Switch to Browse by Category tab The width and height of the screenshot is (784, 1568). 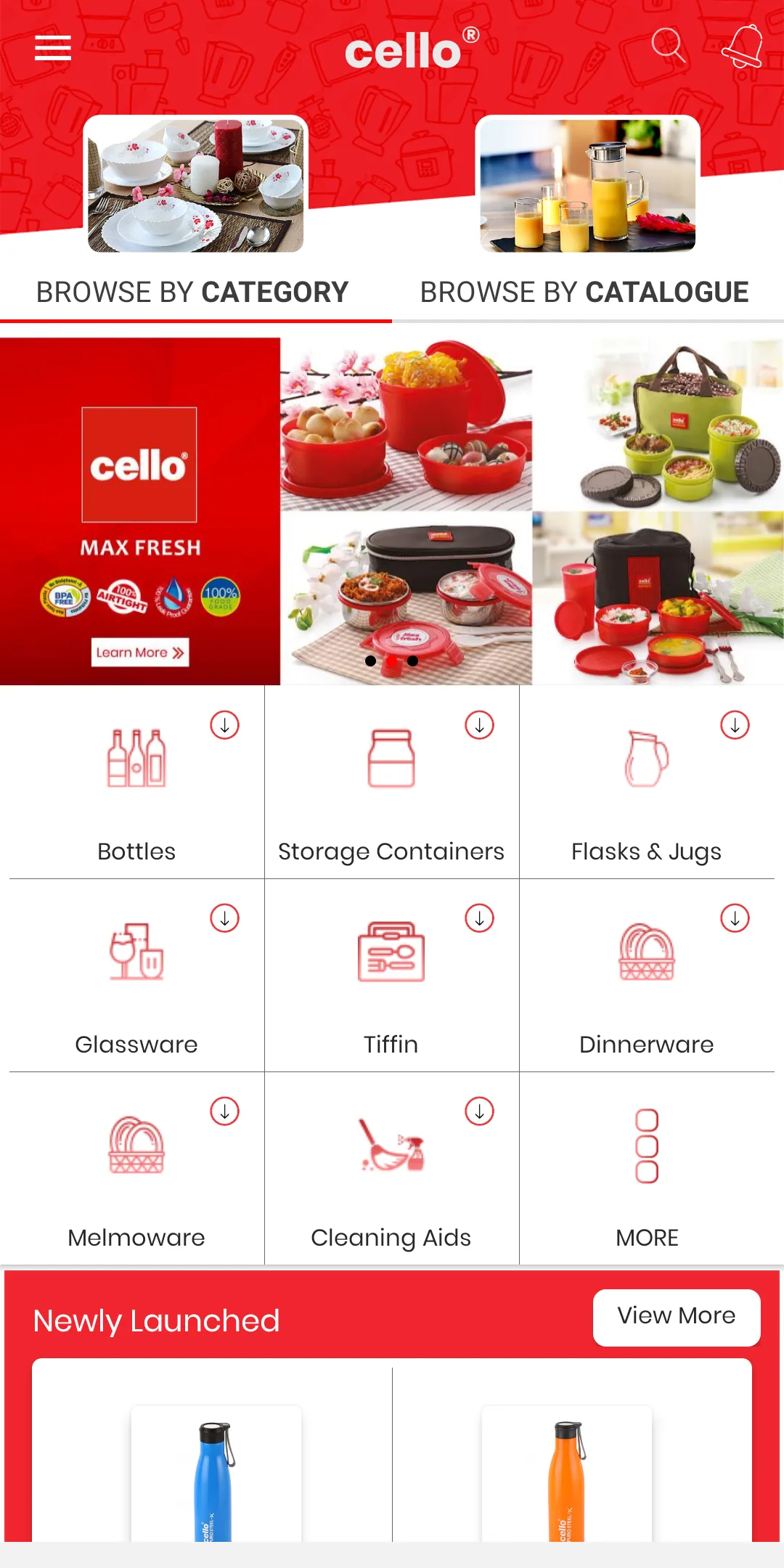tap(193, 292)
